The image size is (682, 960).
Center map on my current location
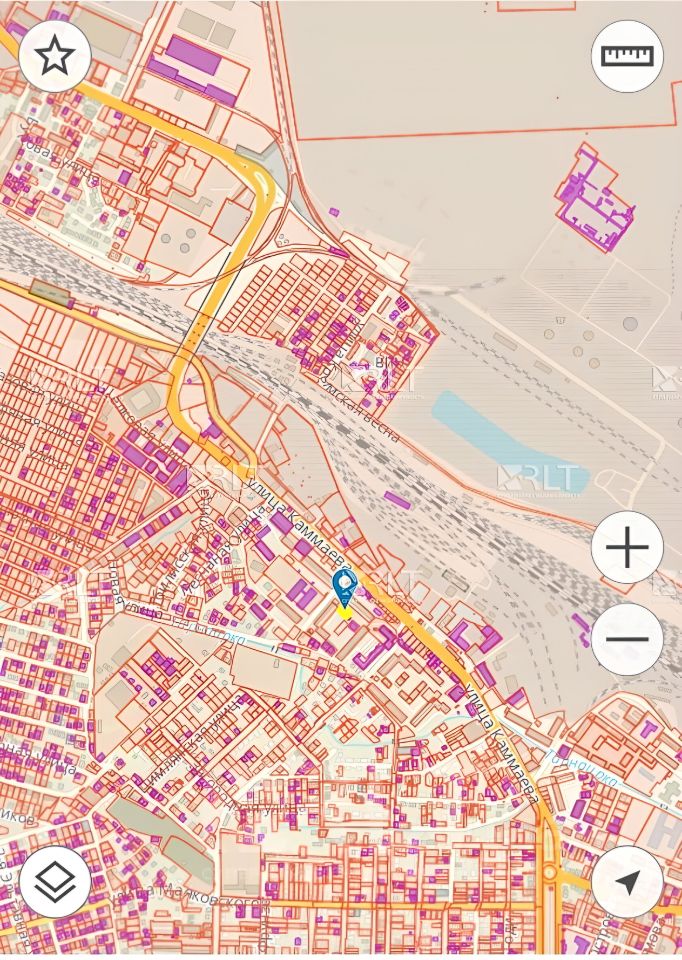coord(627,881)
